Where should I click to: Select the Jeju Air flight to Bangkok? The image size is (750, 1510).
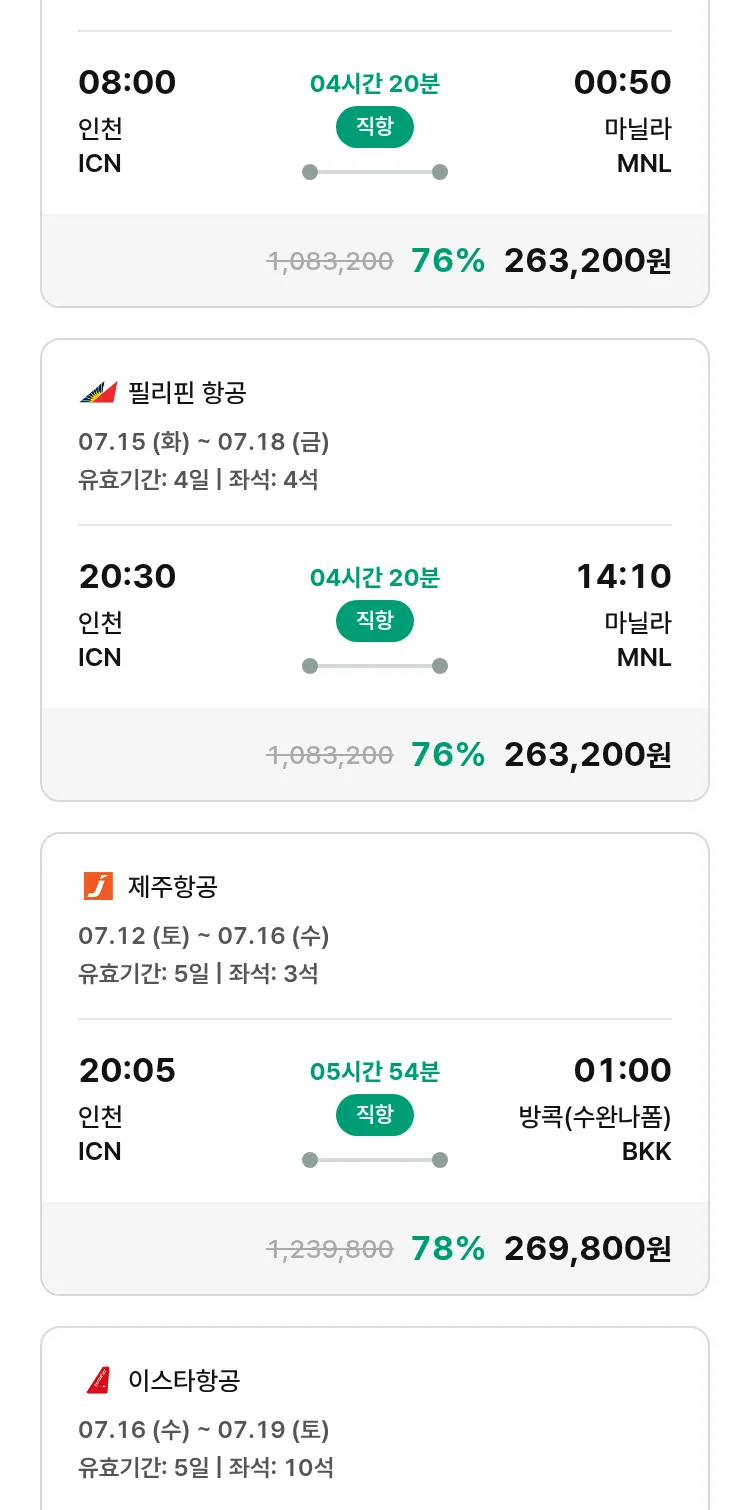point(375,1064)
